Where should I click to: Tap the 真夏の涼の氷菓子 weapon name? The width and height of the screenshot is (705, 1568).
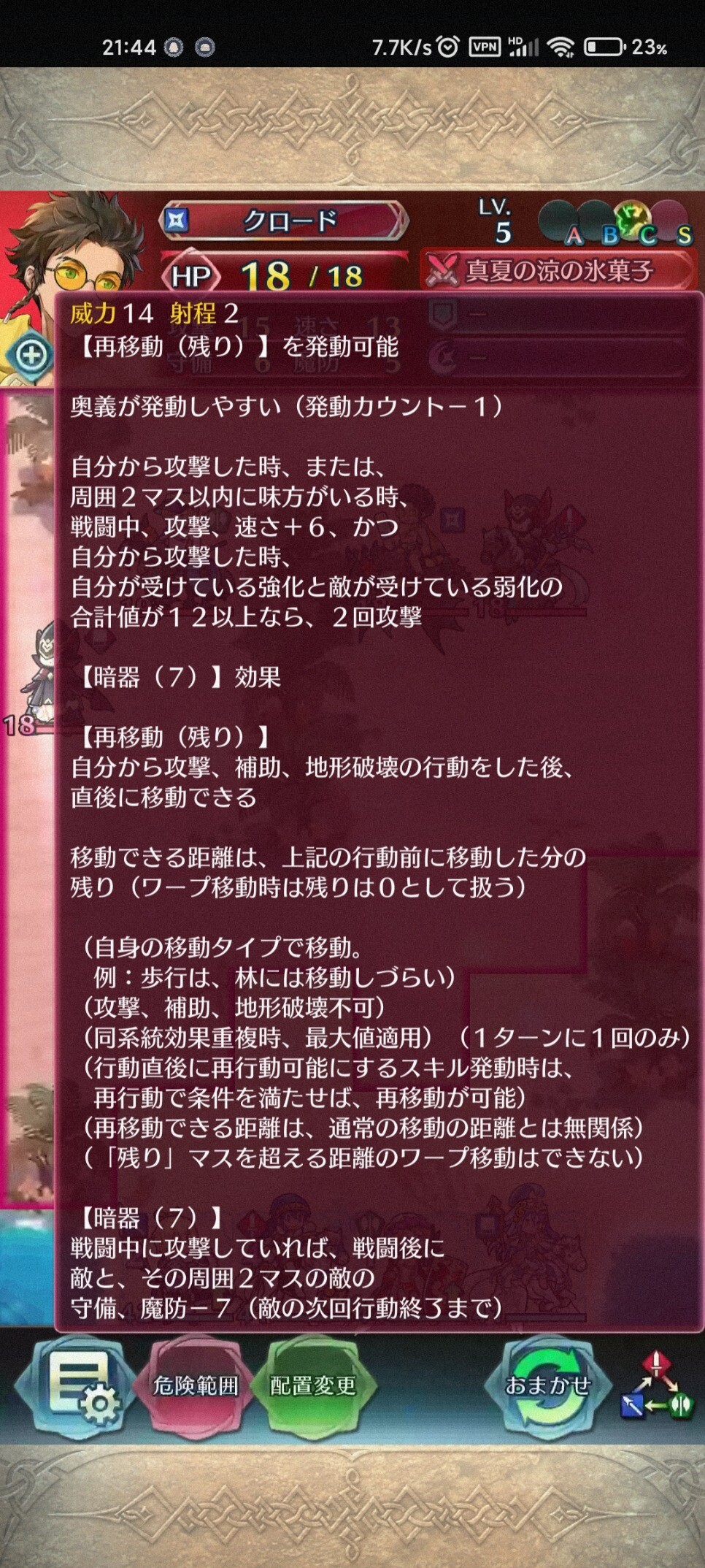point(558,271)
